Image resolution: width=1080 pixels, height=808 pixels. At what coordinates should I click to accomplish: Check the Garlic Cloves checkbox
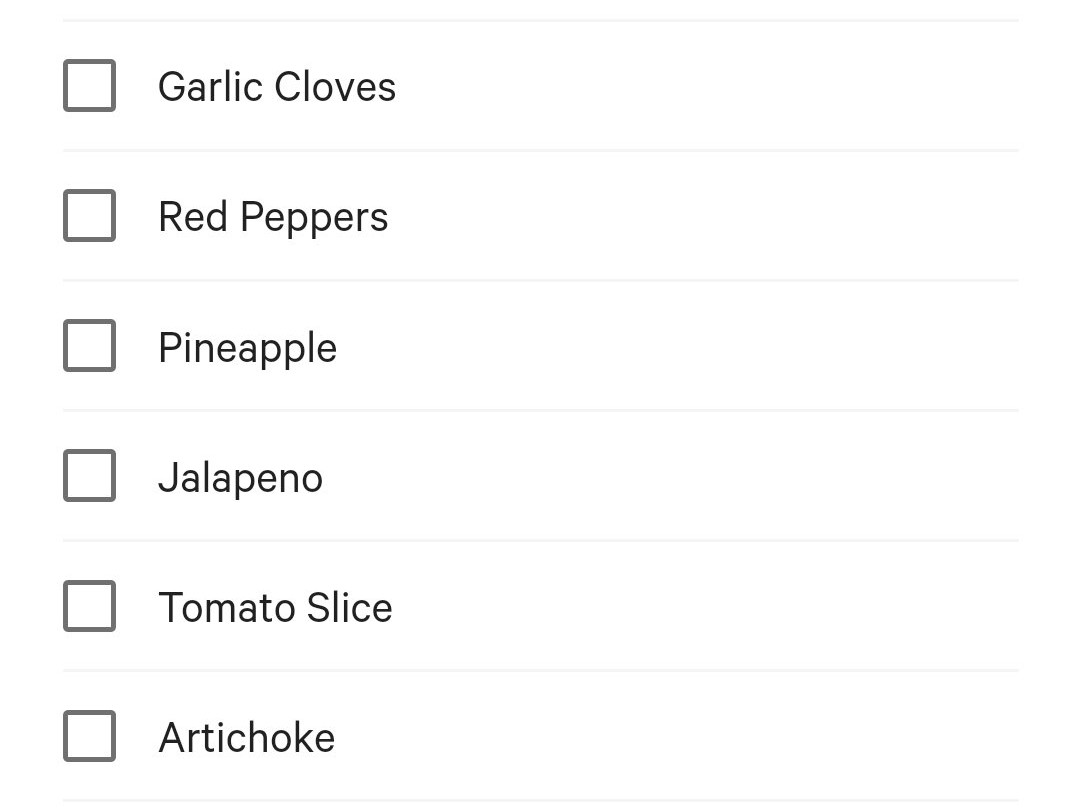click(89, 86)
